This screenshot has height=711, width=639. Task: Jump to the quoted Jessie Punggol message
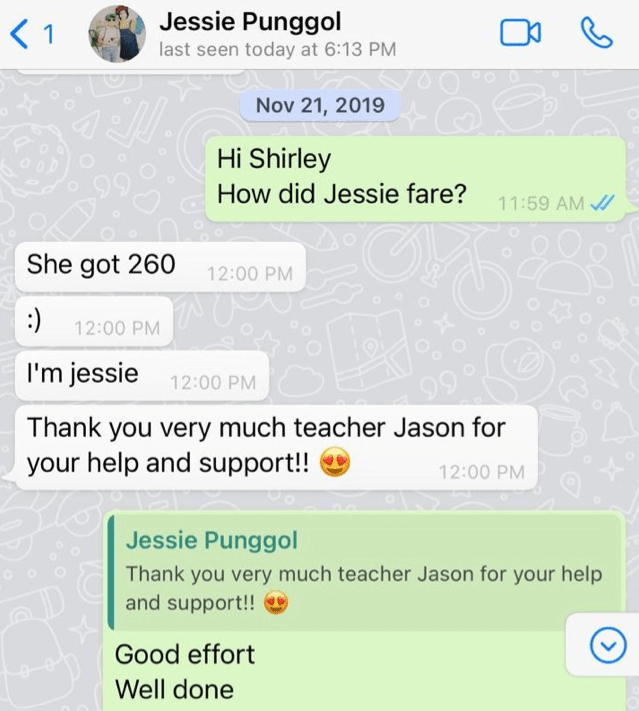365,573
